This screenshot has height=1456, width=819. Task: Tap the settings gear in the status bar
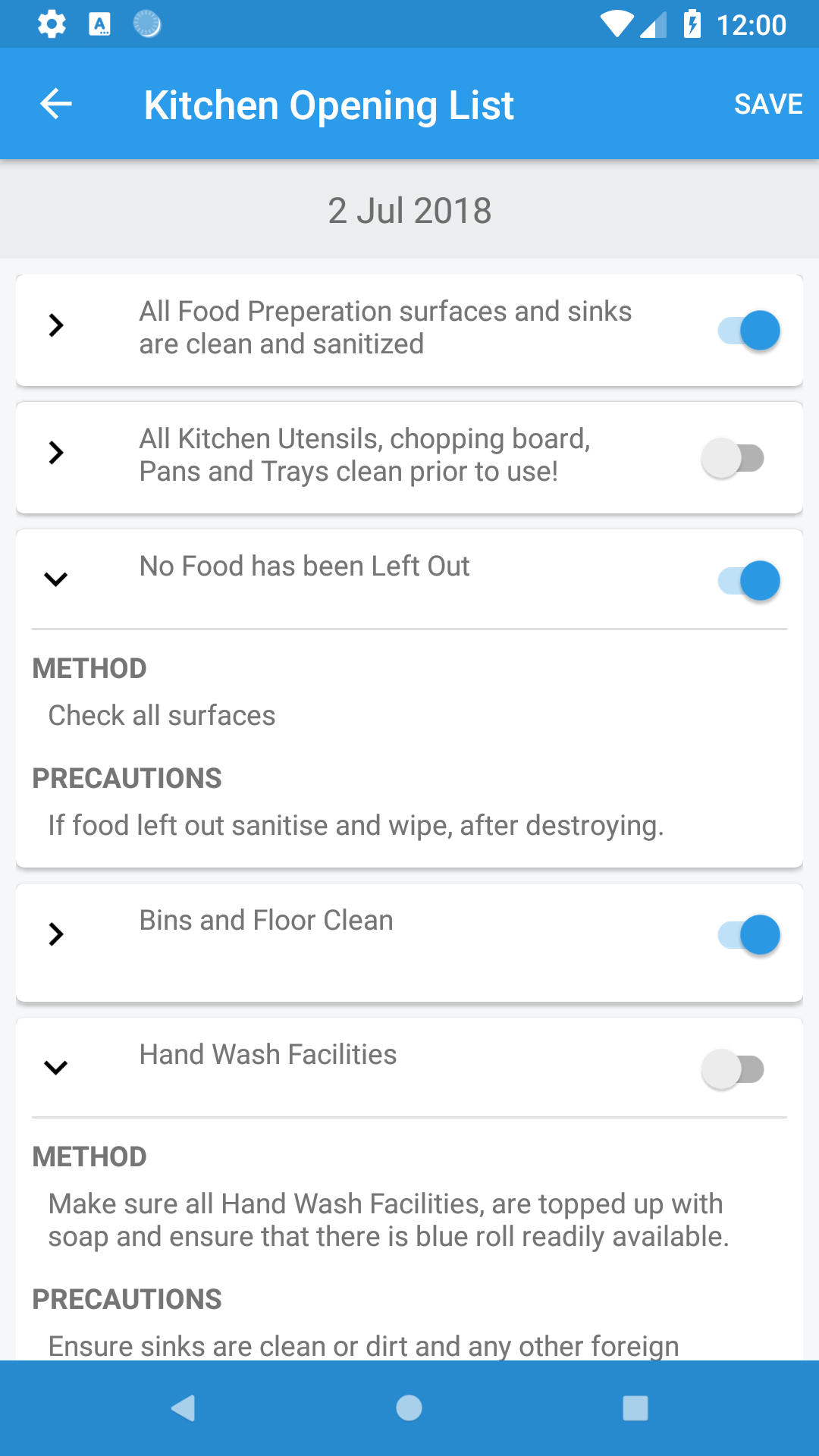coord(50,25)
